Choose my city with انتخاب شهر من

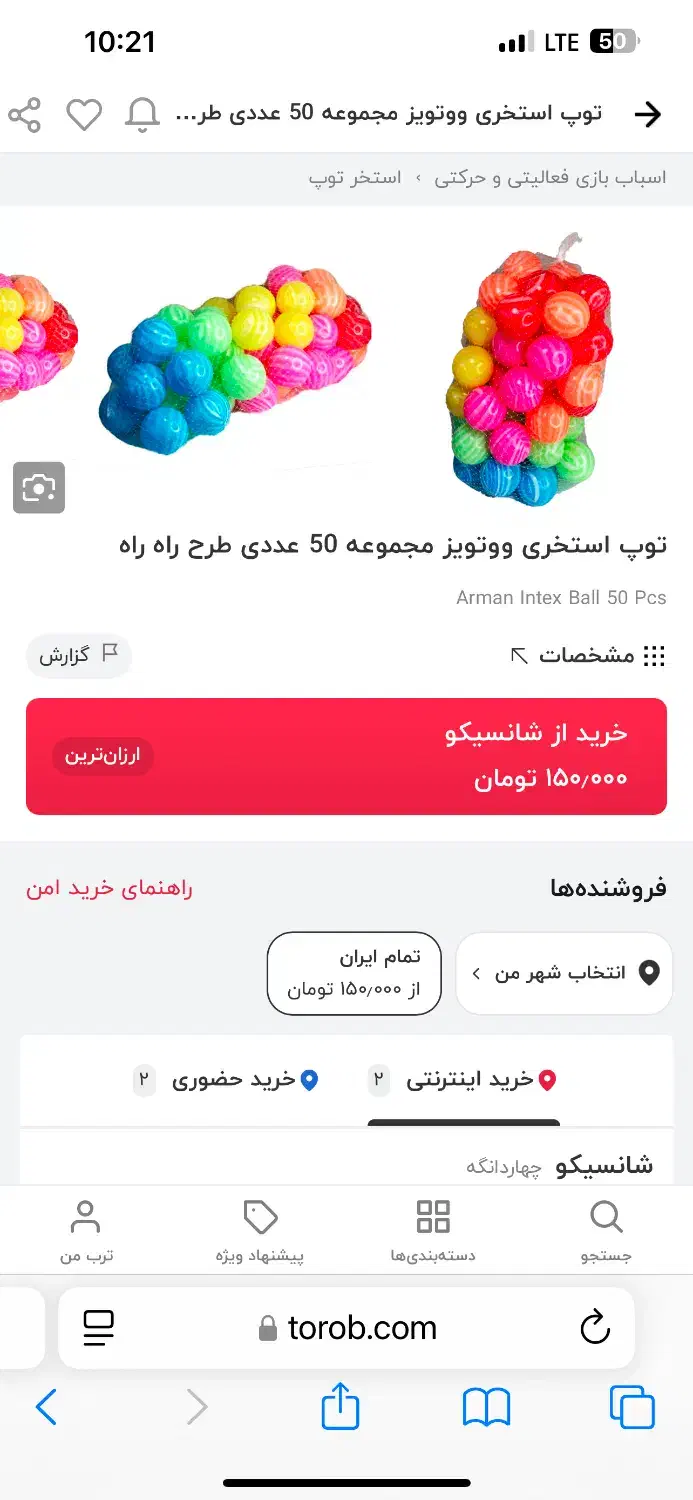pyautogui.click(x=564, y=973)
